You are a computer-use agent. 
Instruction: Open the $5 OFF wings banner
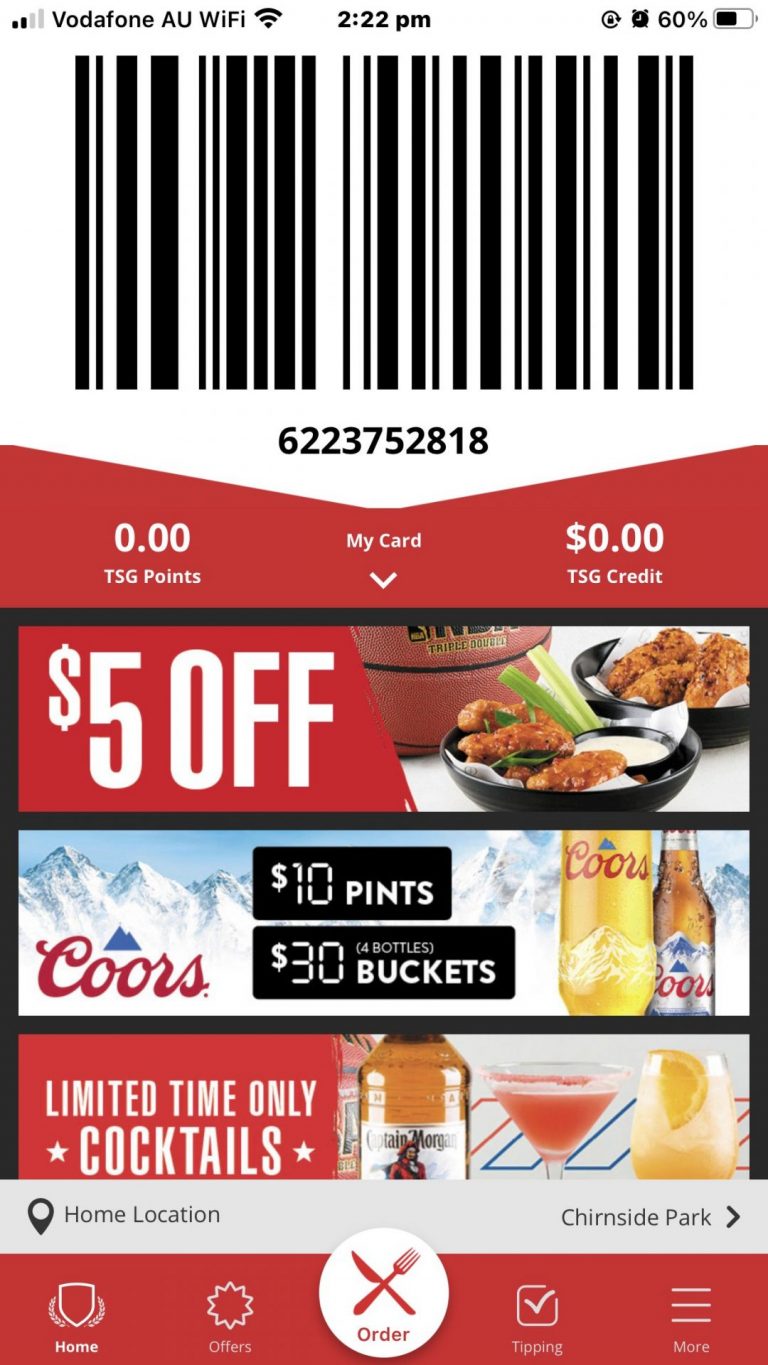click(x=383, y=718)
